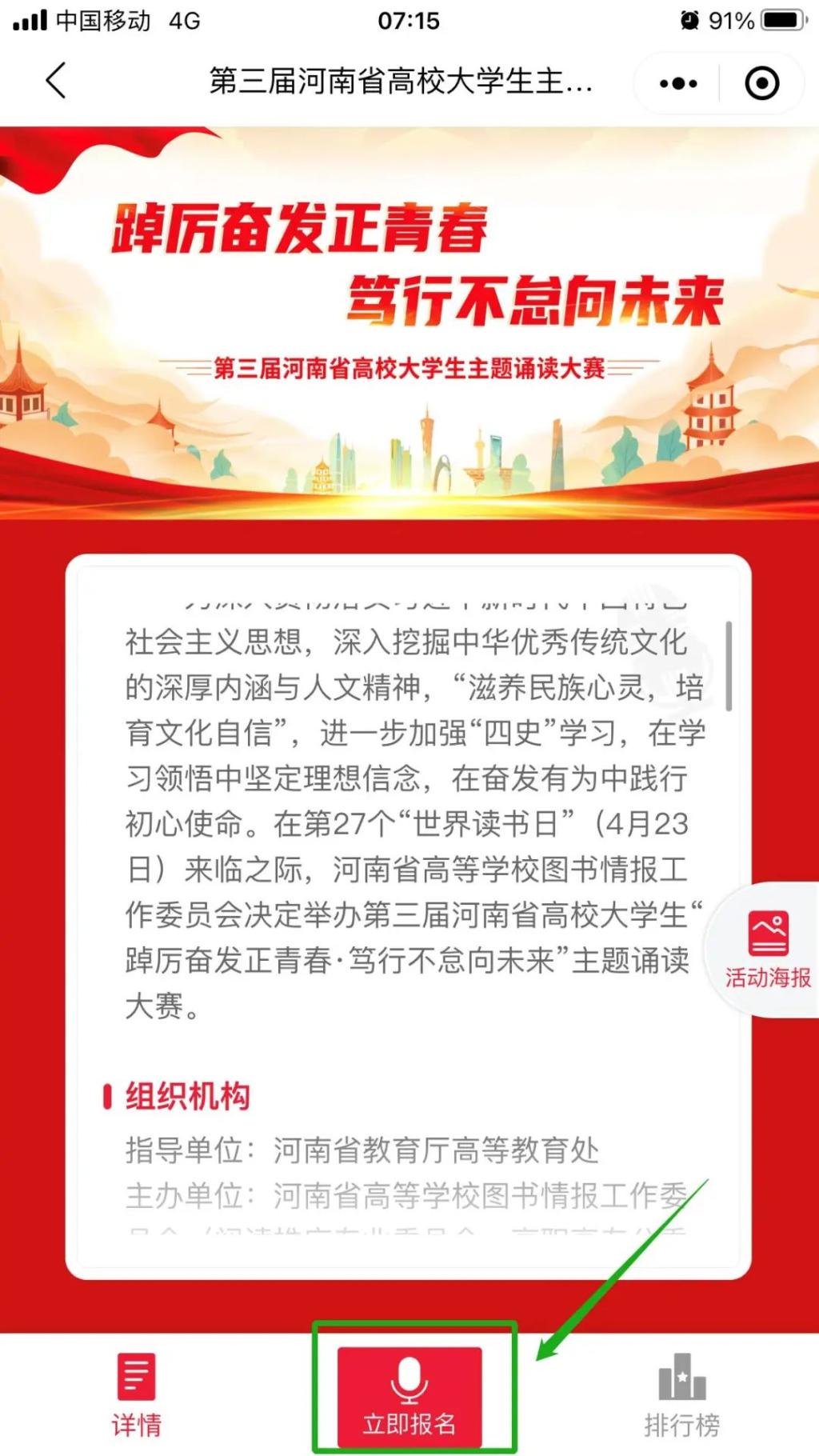Open the mini program more-options menu
819x1456 pixels.
click(x=678, y=83)
